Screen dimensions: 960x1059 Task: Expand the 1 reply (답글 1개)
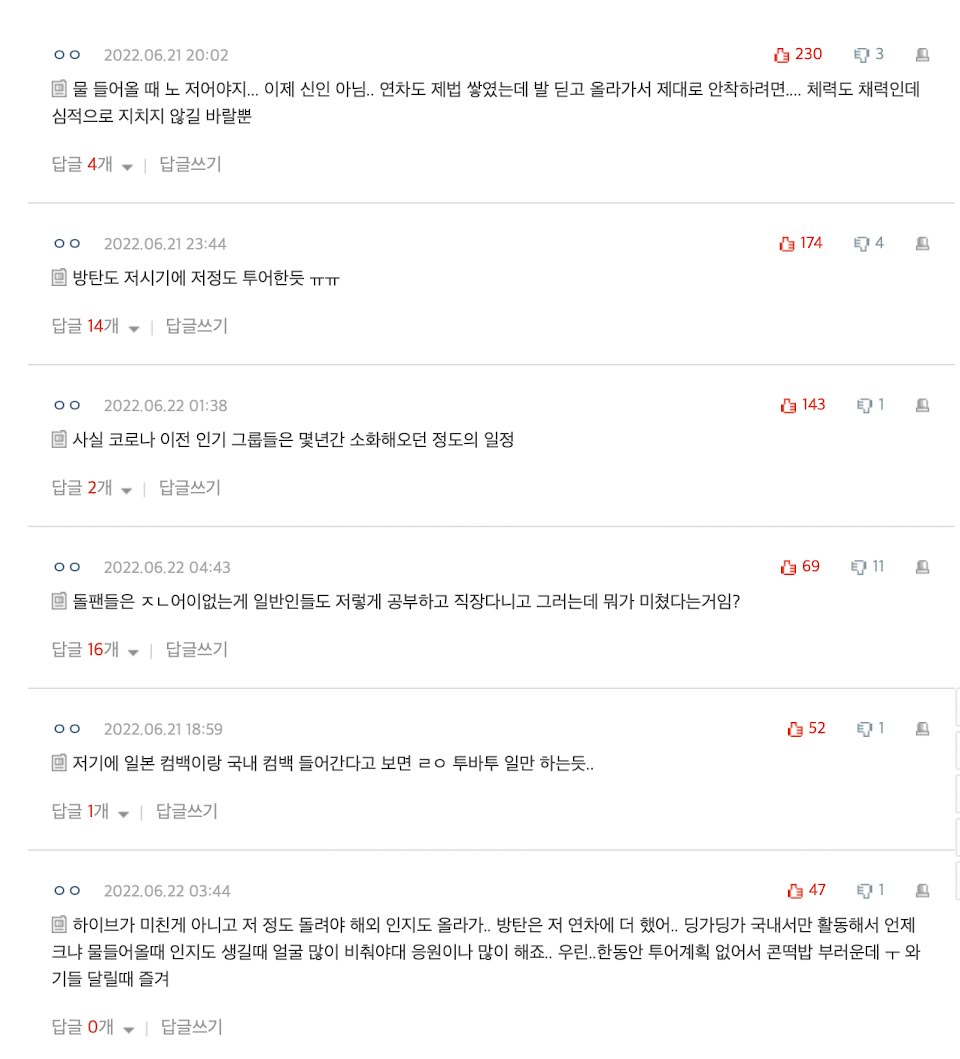click(x=91, y=811)
